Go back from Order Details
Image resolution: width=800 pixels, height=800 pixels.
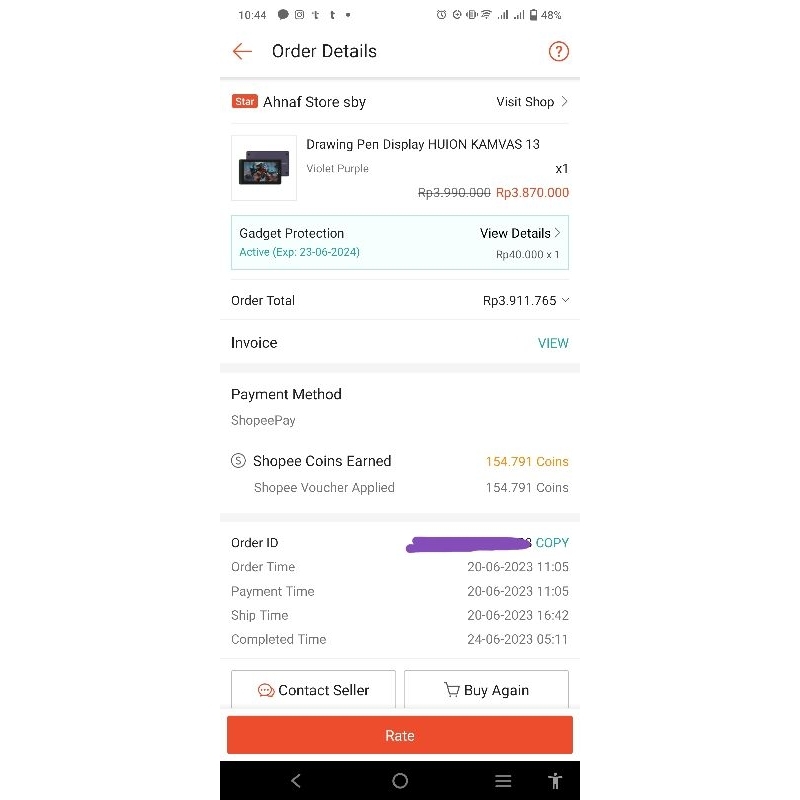pyautogui.click(x=242, y=51)
